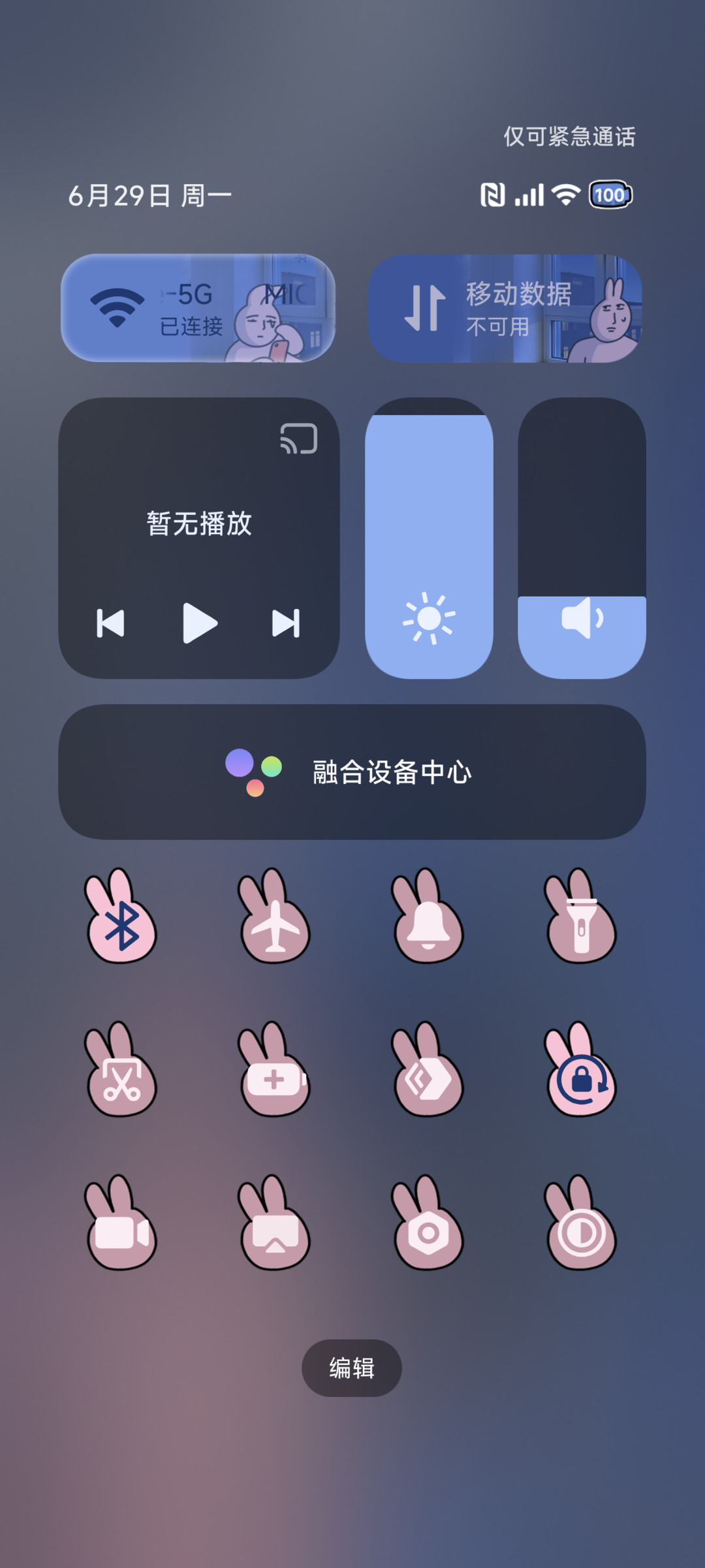The height and width of the screenshot is (1568, 705).
Task: Skip to the next track
Action: (x=286, y=623)
